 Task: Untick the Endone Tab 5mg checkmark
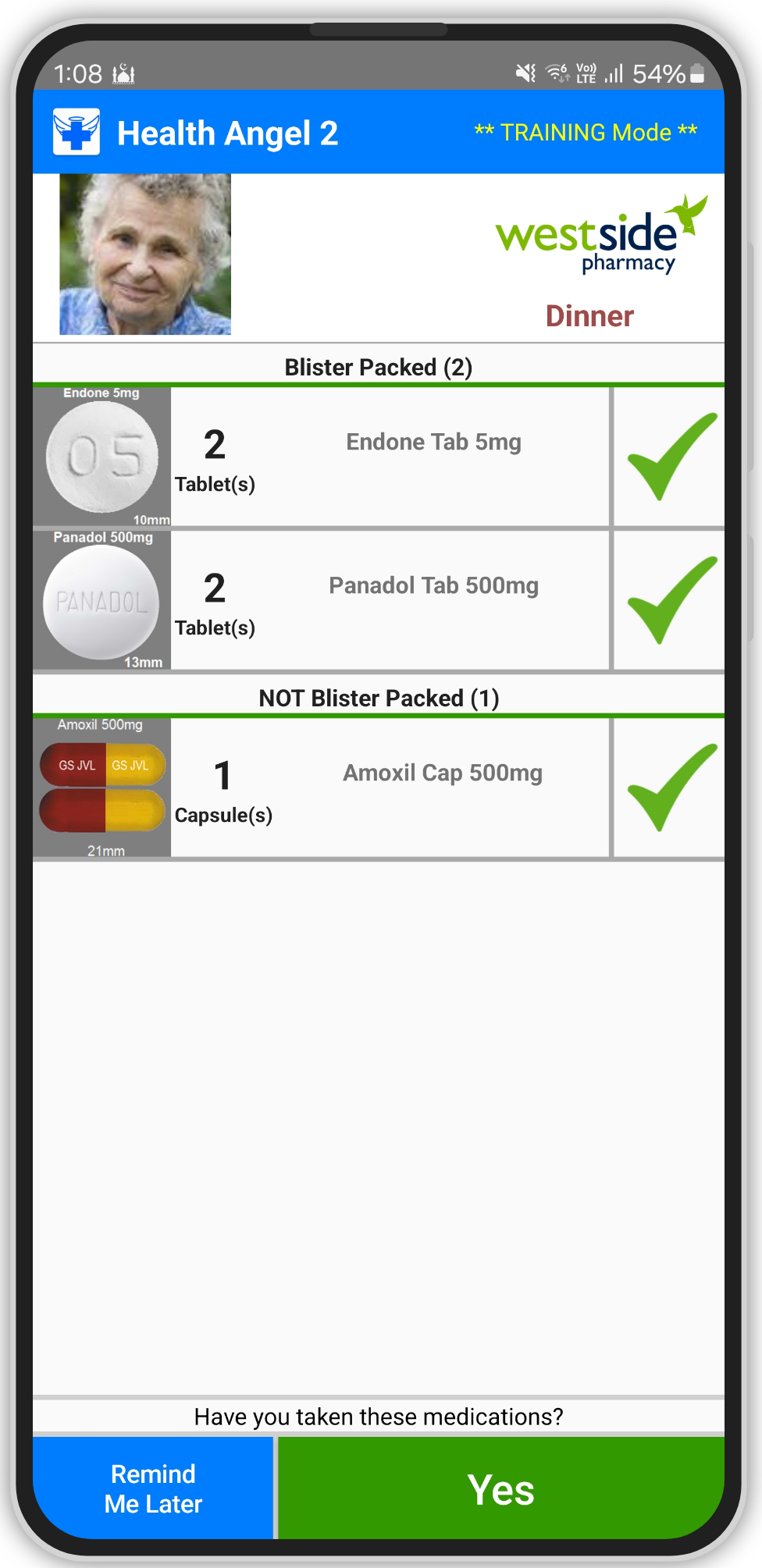click(670, 457)
